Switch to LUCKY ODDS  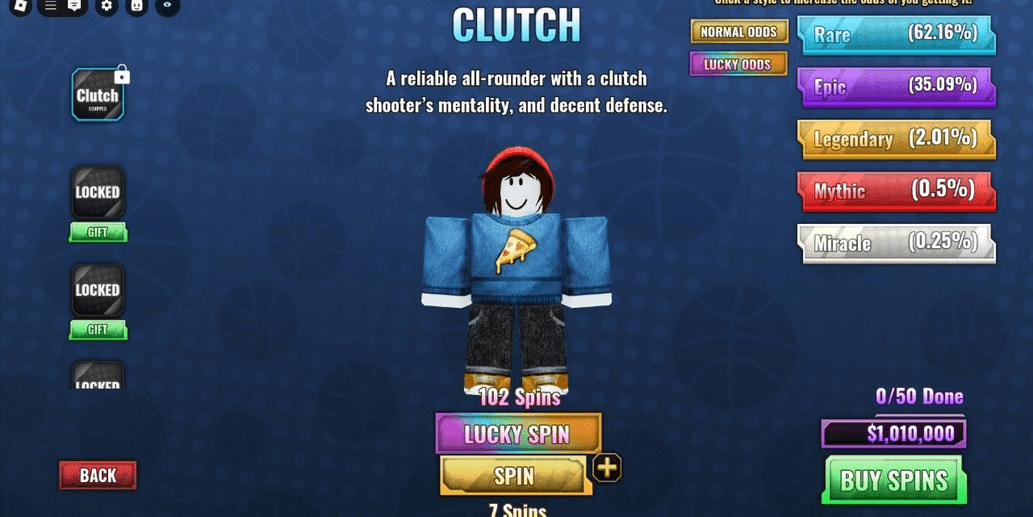pos(737,64)
